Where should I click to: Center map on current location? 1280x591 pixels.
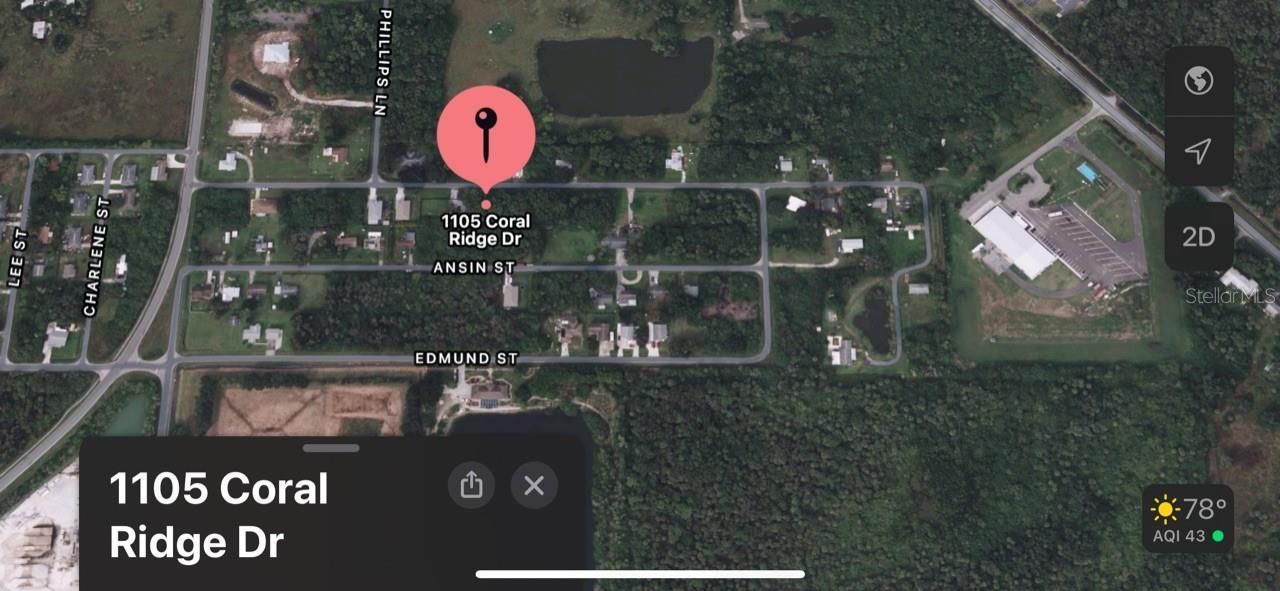pyautogui.click(x=1198, y=151)
